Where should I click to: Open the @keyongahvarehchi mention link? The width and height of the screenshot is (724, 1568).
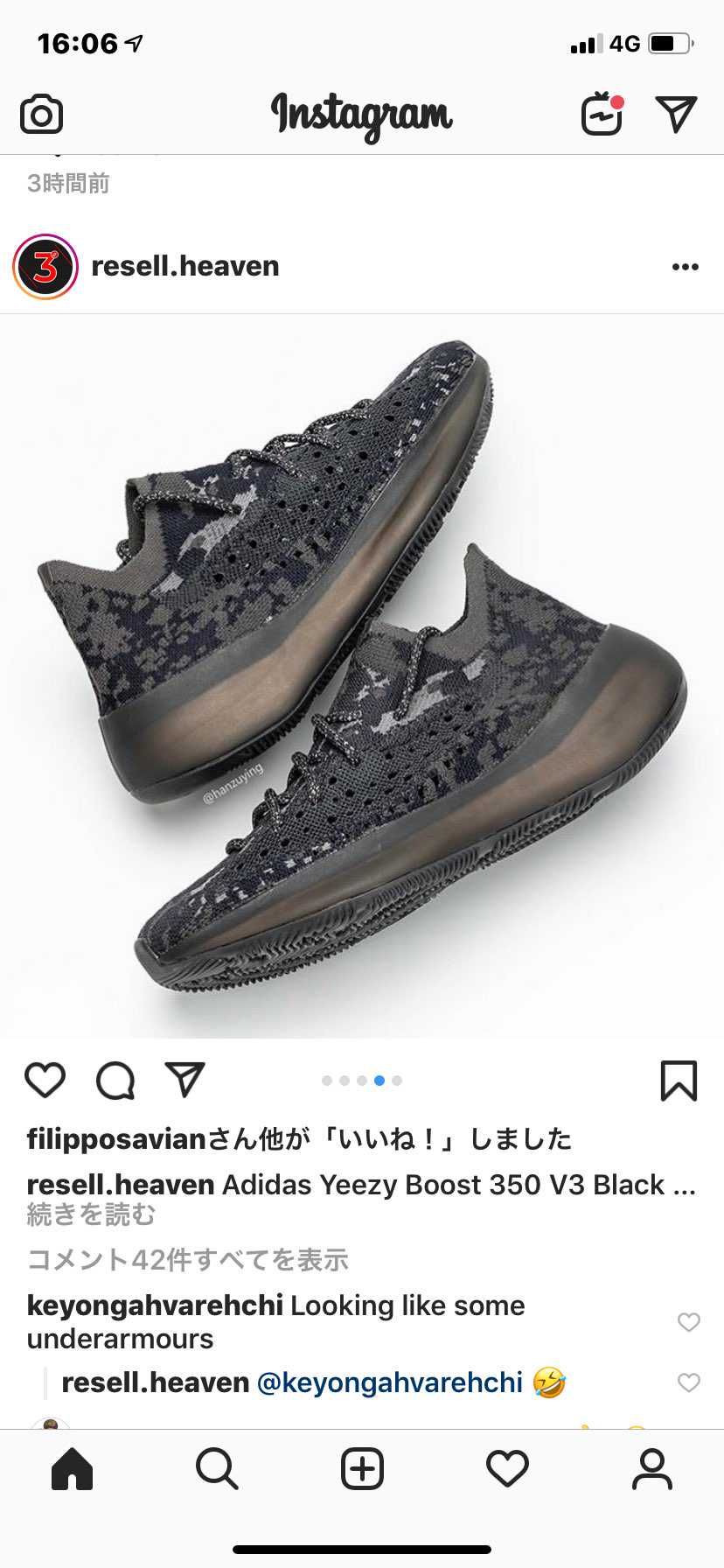[389, 1382]
